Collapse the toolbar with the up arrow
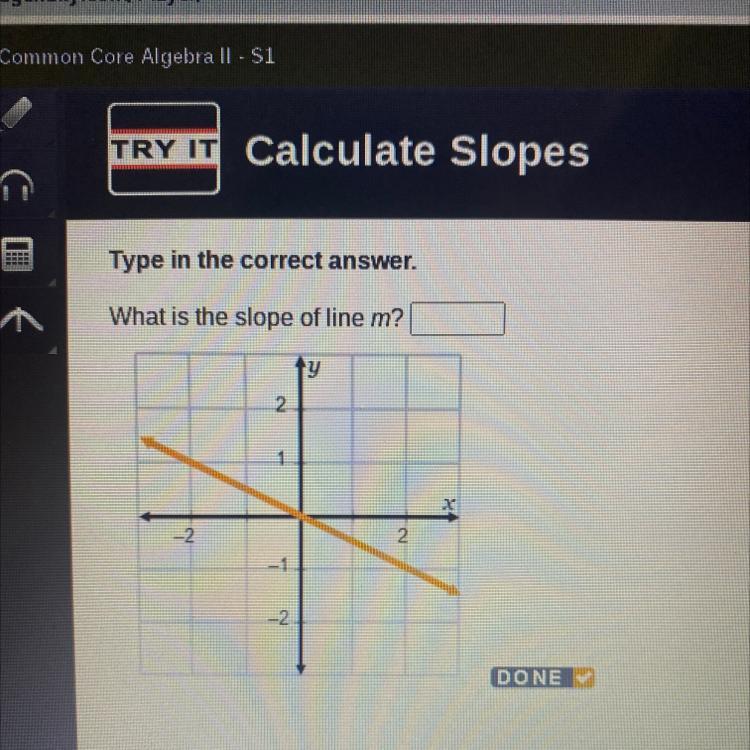The height and width of the screenshot is (750, 750). (x=22, y=320)
